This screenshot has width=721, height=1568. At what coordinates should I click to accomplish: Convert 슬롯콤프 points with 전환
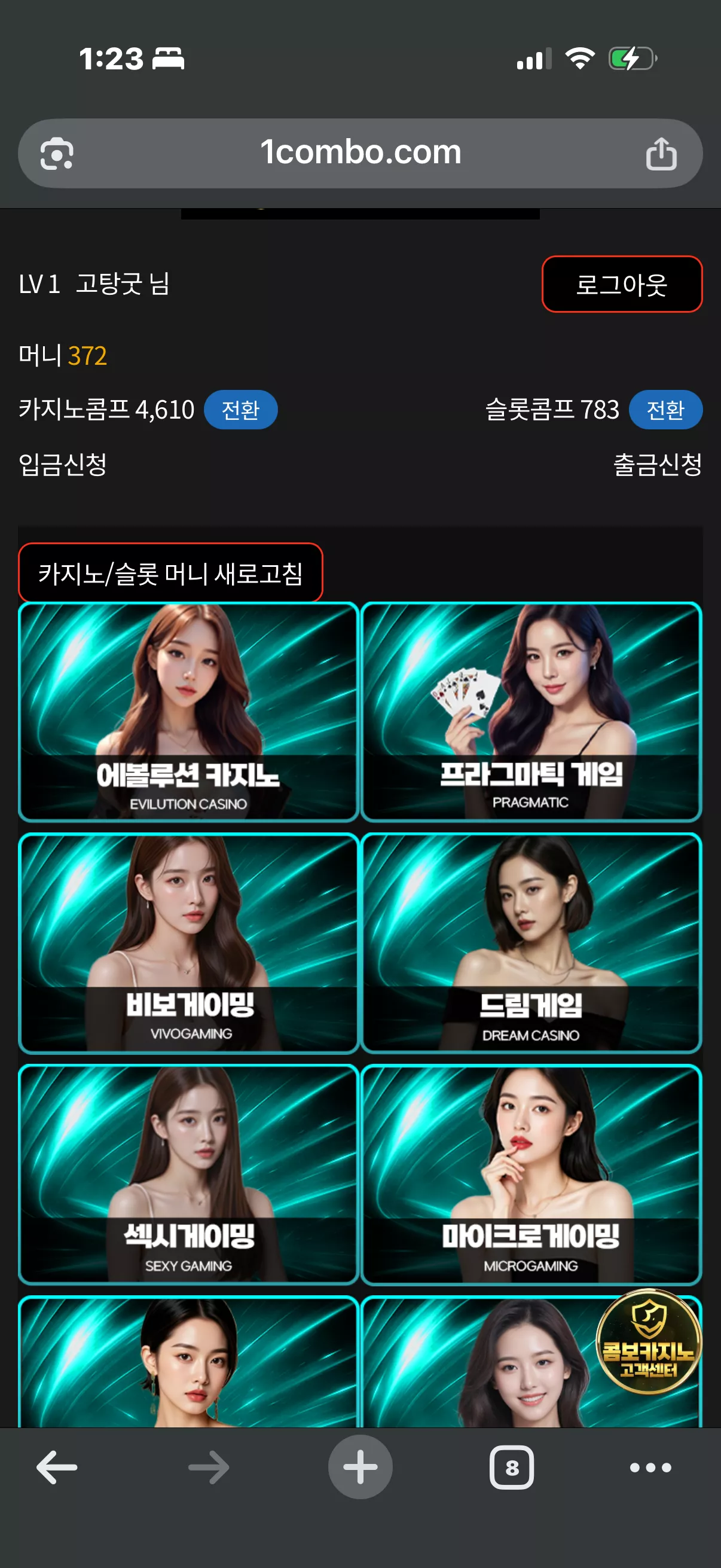pos(665,410)
